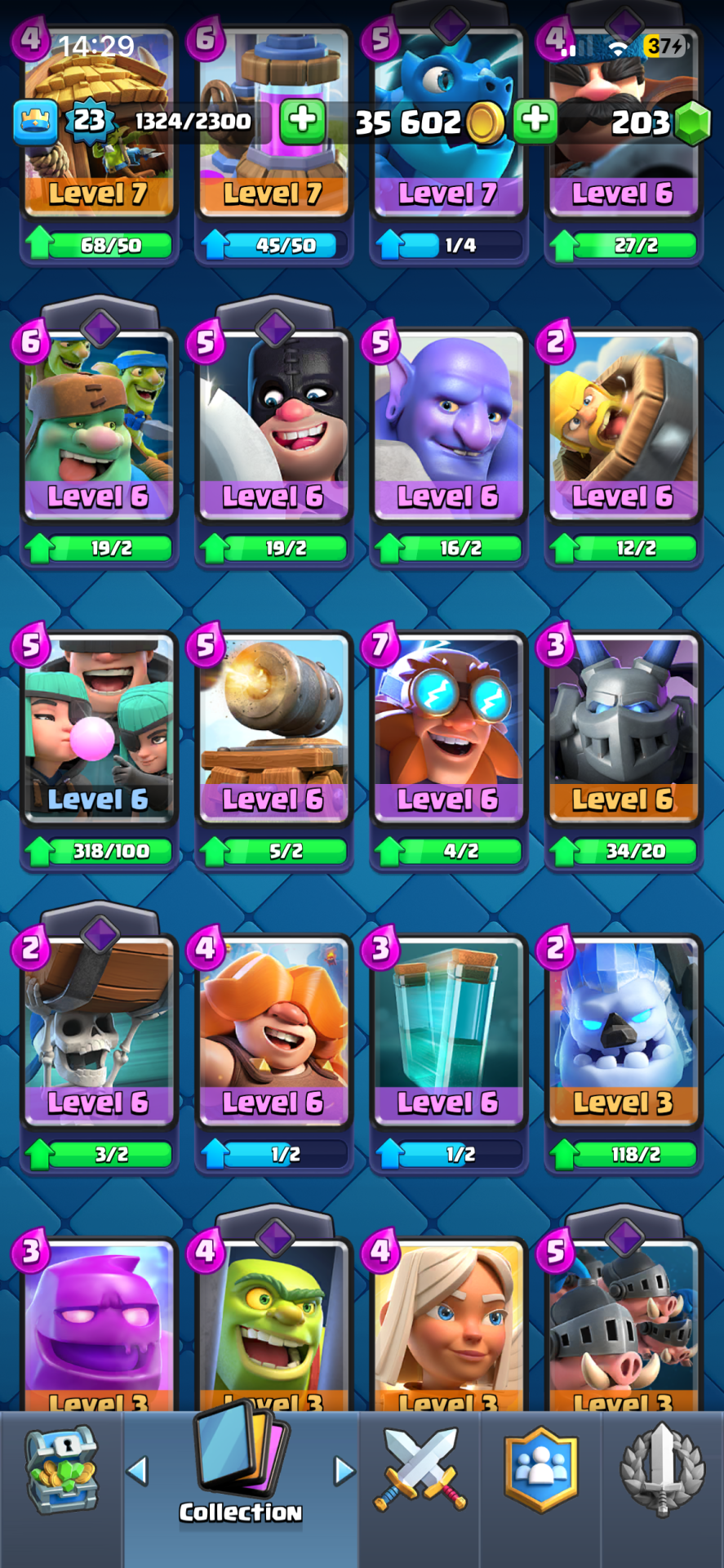Open the Electro Giant card
This screenshot has height=1568, width=724.
point(447,727)
